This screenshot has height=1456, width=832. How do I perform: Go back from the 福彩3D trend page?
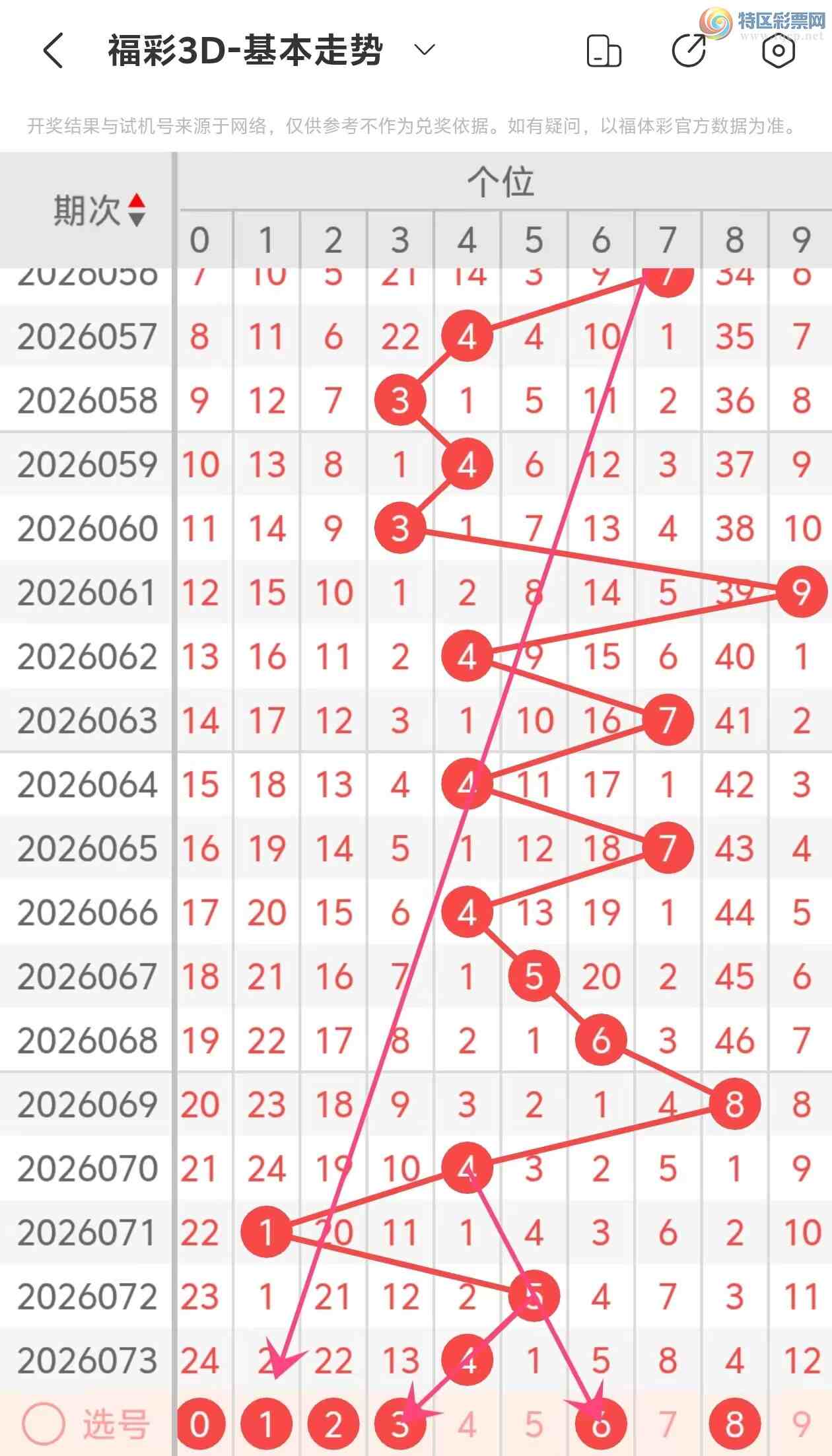coord(53,51)
